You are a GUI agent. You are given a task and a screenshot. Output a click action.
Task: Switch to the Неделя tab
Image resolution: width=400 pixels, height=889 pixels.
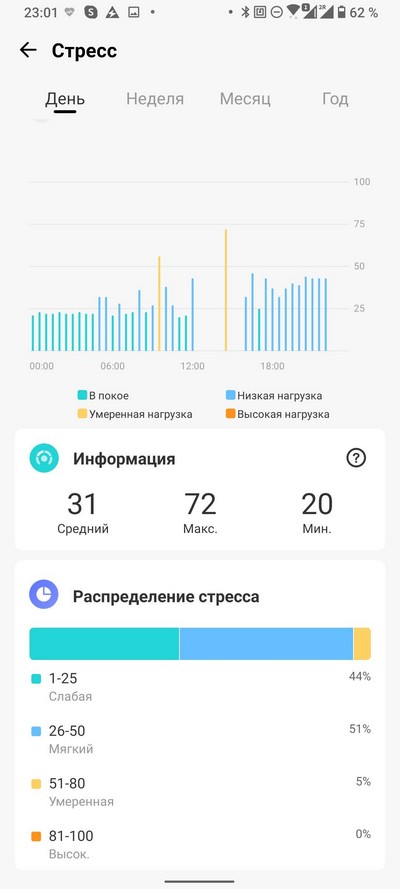tap(155, 99)
